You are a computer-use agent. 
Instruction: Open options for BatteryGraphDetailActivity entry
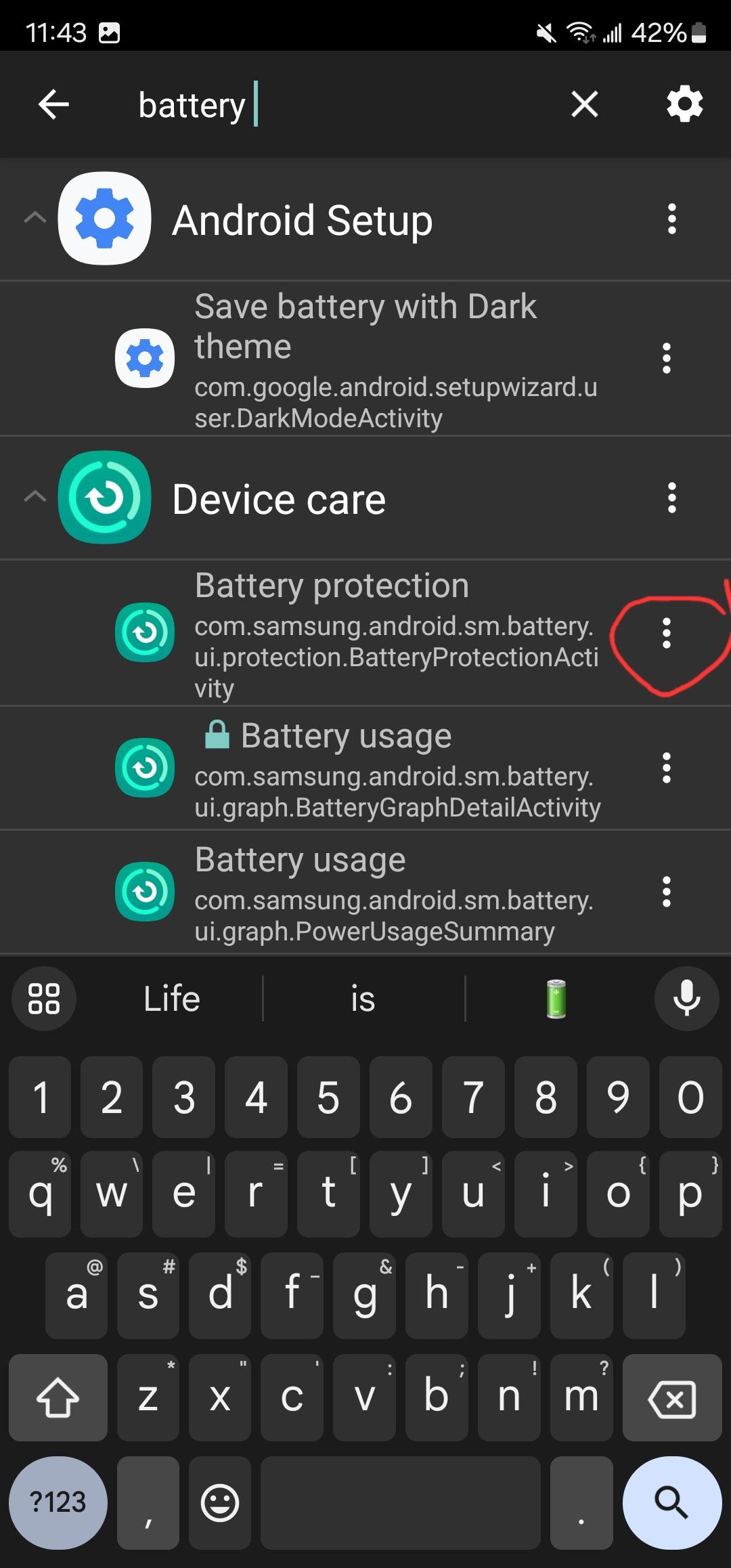[667, 768]
